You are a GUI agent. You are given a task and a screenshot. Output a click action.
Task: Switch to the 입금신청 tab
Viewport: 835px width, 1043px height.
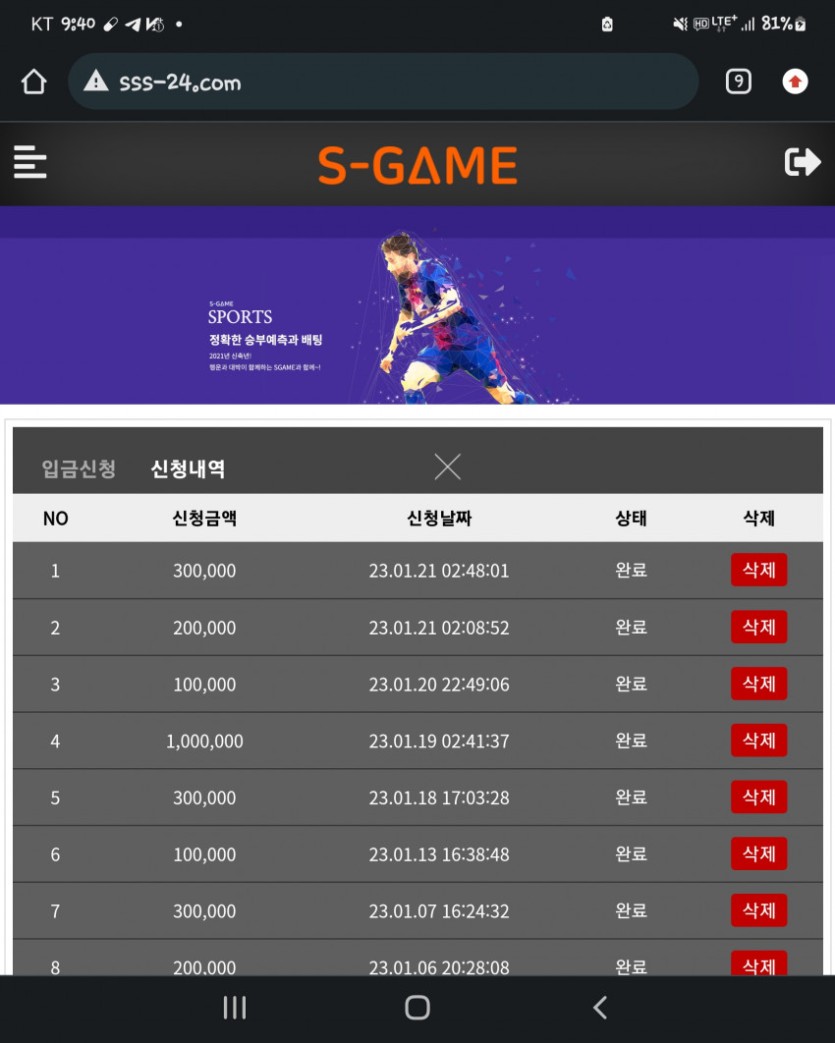click(x=79, y=468)
